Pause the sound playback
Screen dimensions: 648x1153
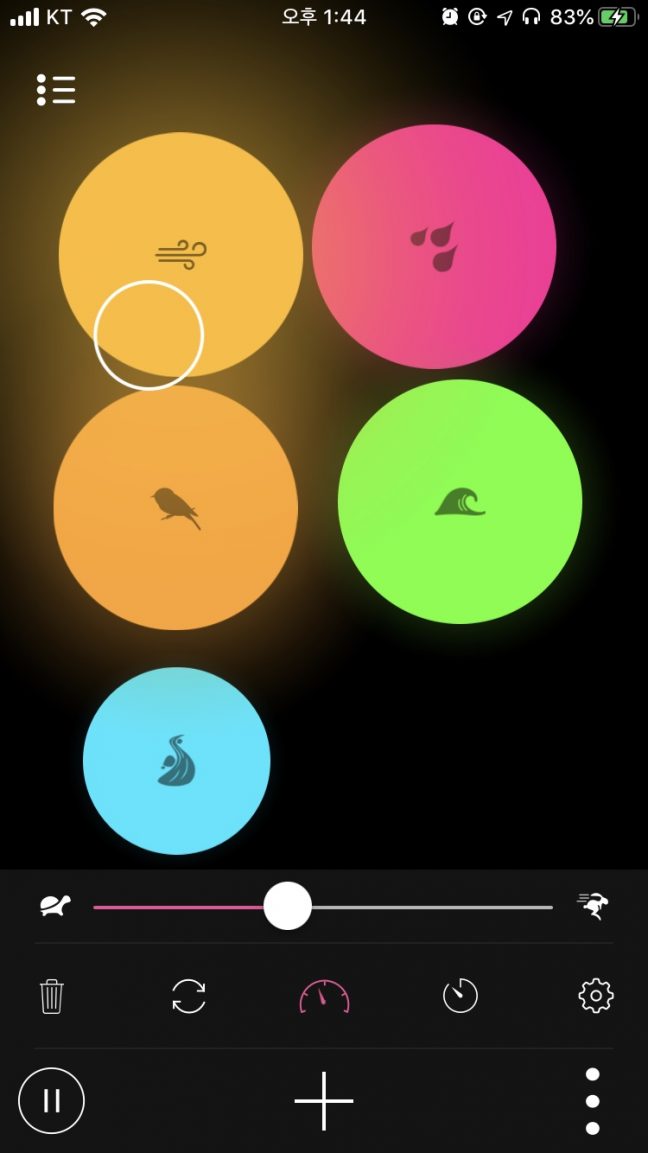51,1101
